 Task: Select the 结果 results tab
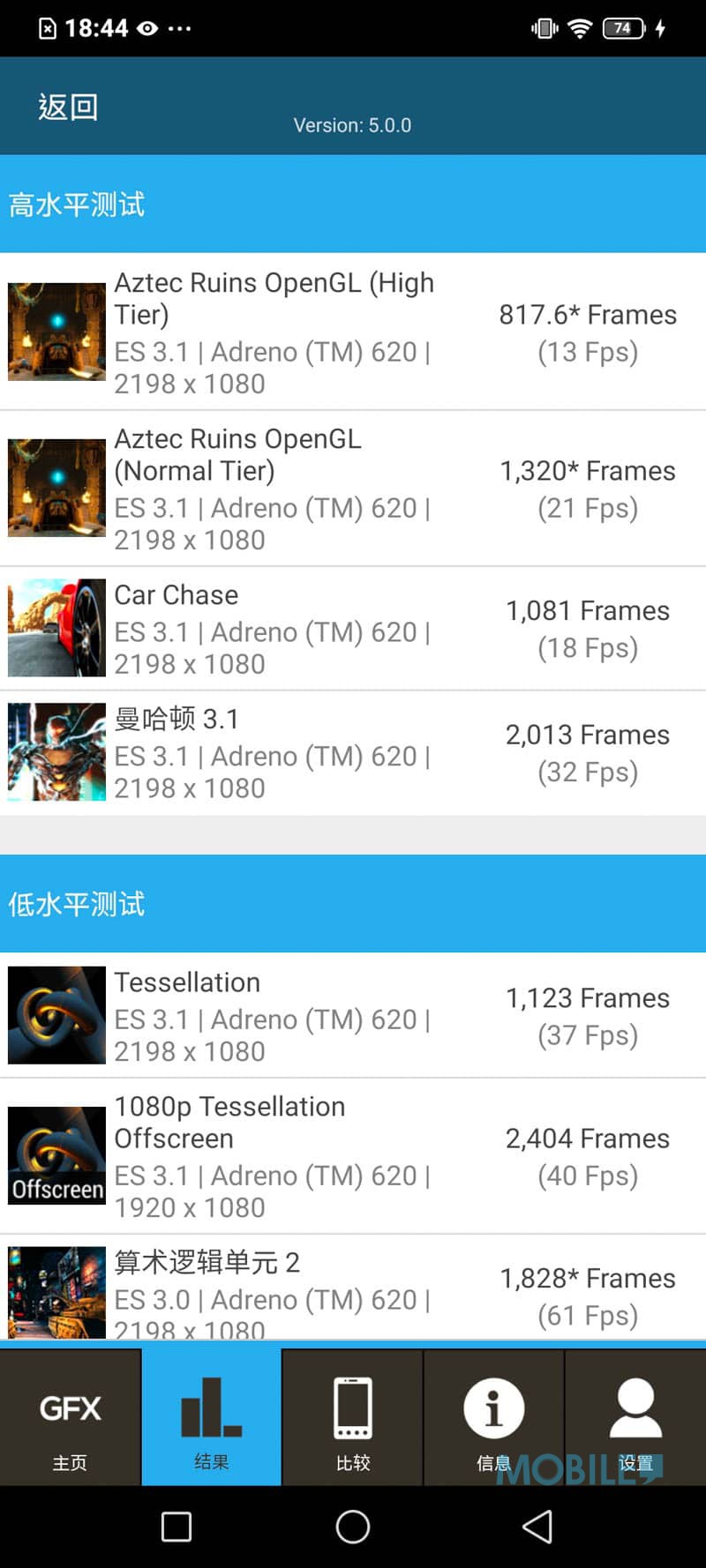tap(212, 1418)
